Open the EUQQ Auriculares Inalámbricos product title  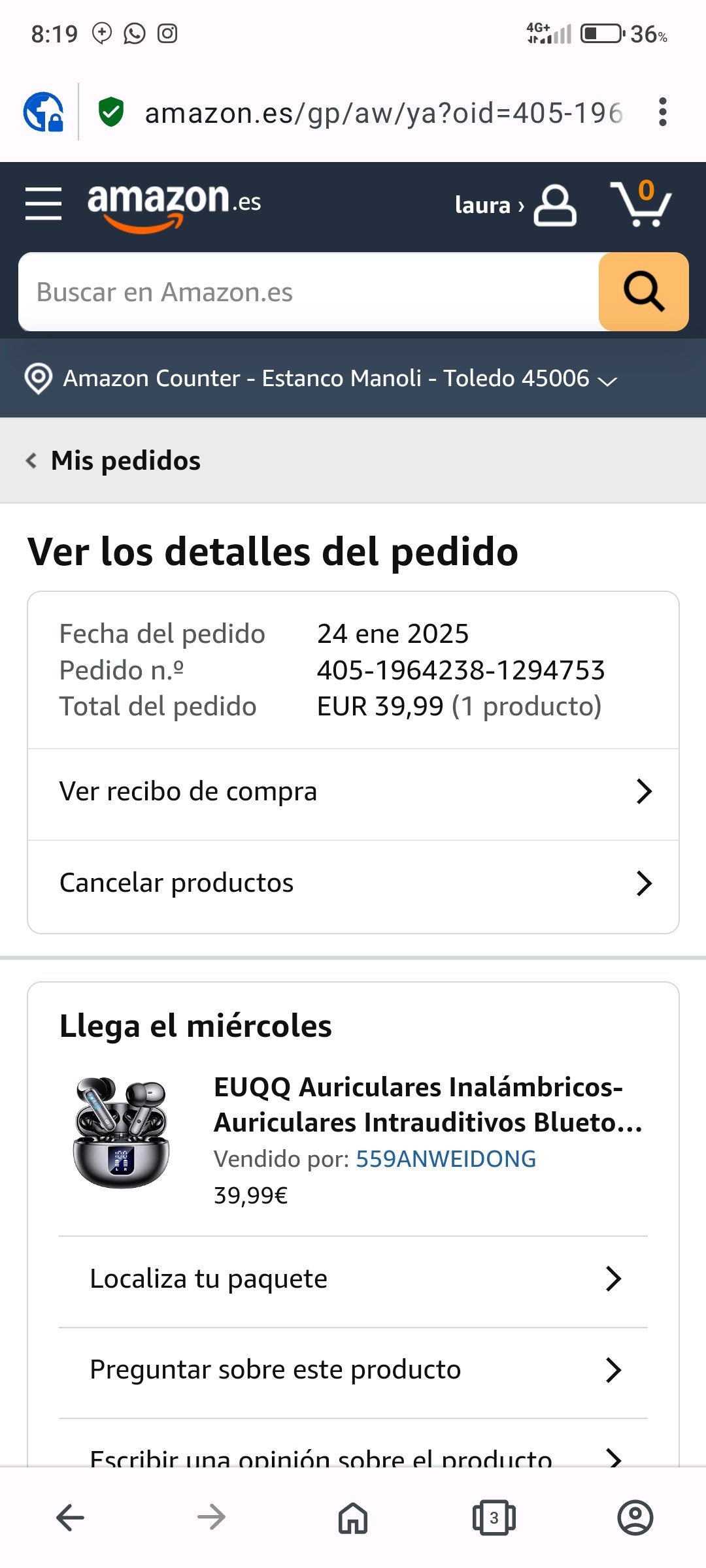click(x=428, y=1105)
